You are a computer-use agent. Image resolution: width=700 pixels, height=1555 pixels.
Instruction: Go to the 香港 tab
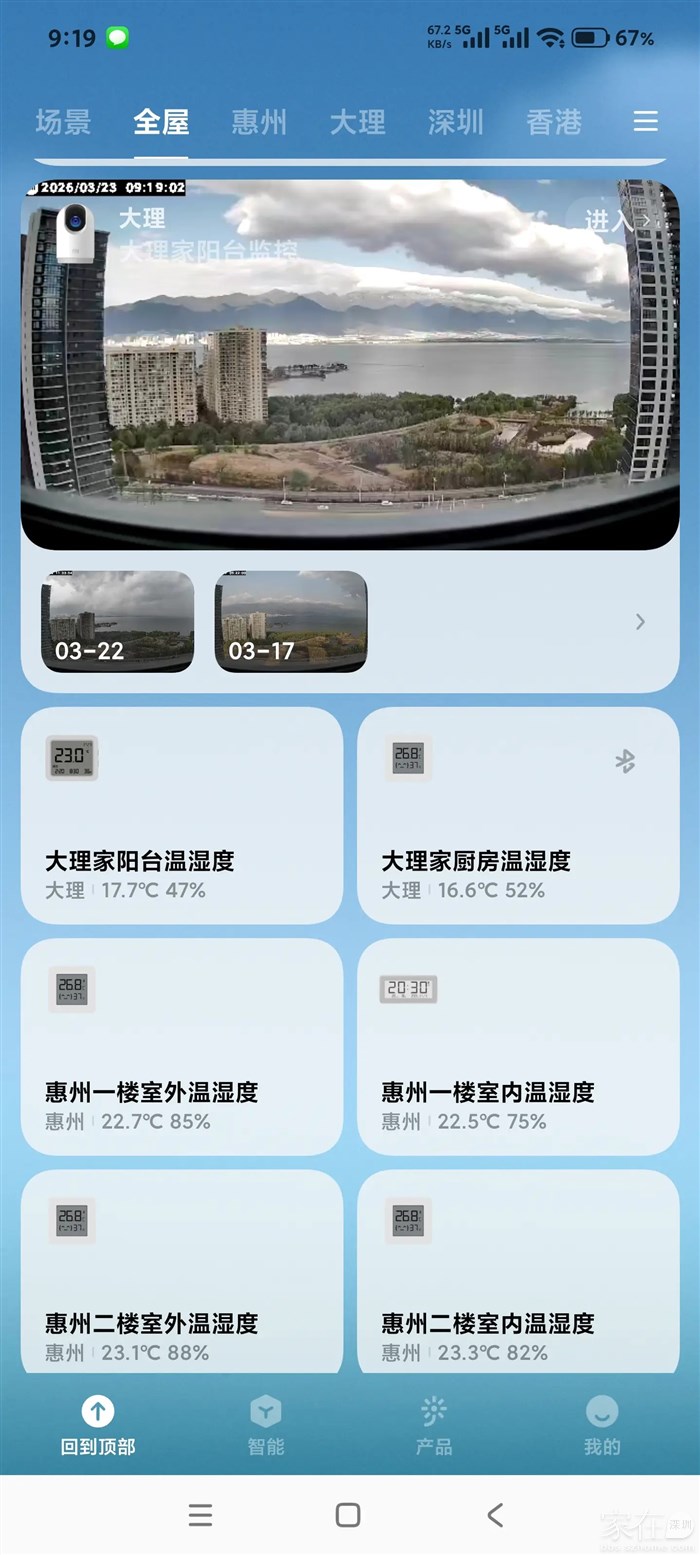pos(553,122)
